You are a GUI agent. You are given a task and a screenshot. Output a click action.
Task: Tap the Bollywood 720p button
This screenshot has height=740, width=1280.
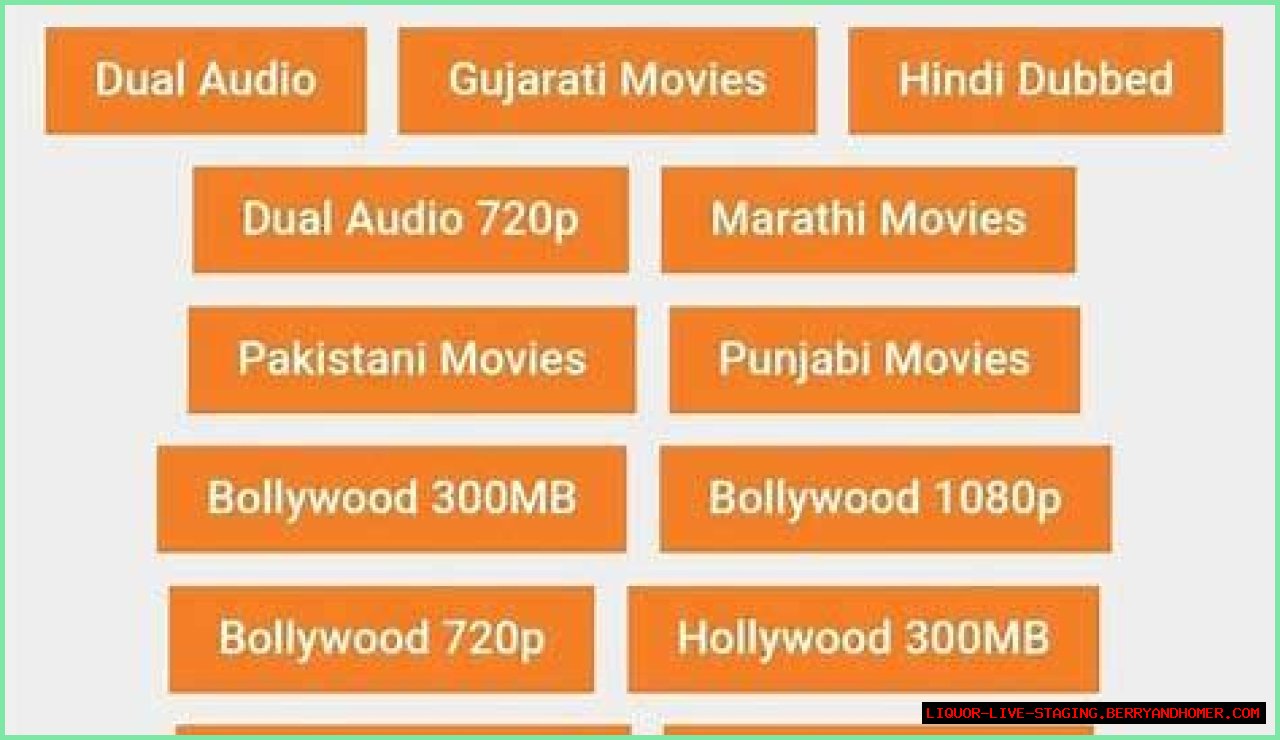(x=381, y=638)
